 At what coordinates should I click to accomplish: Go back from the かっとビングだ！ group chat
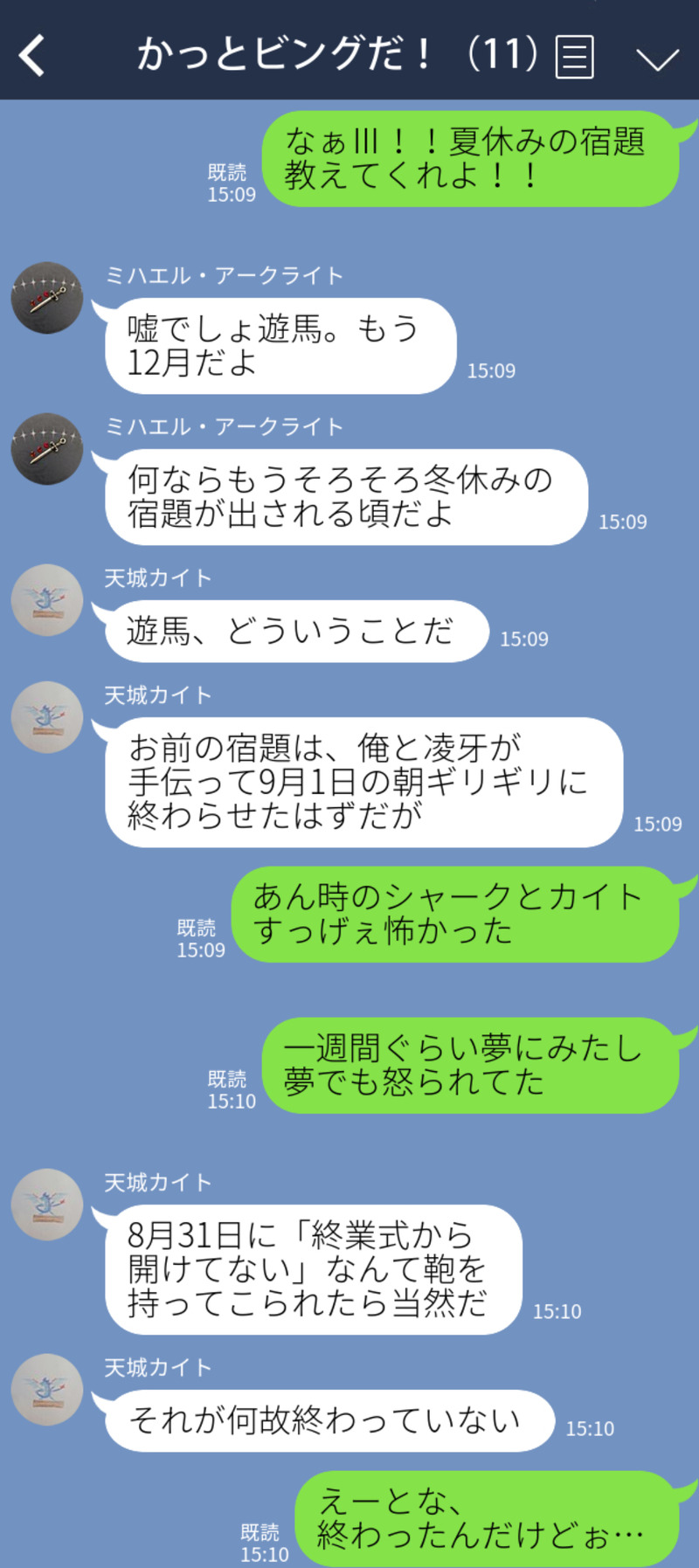point(33,56)
